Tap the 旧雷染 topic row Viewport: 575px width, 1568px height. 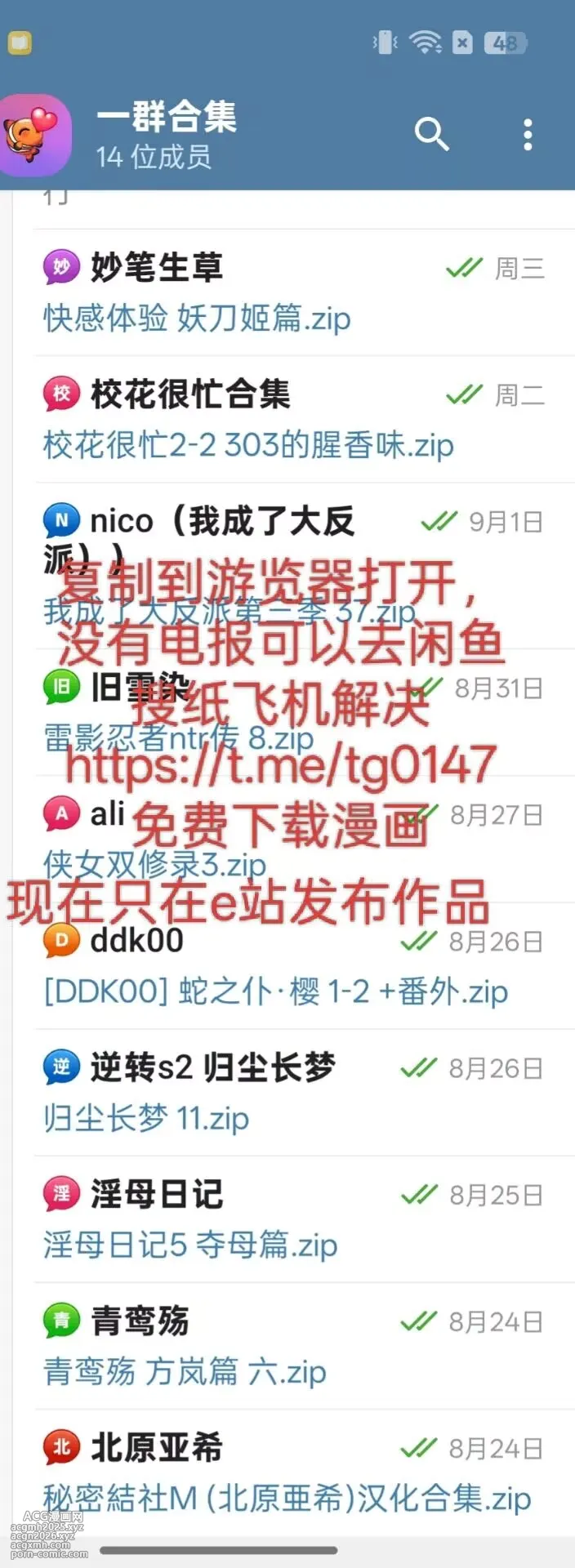point(294,712)
